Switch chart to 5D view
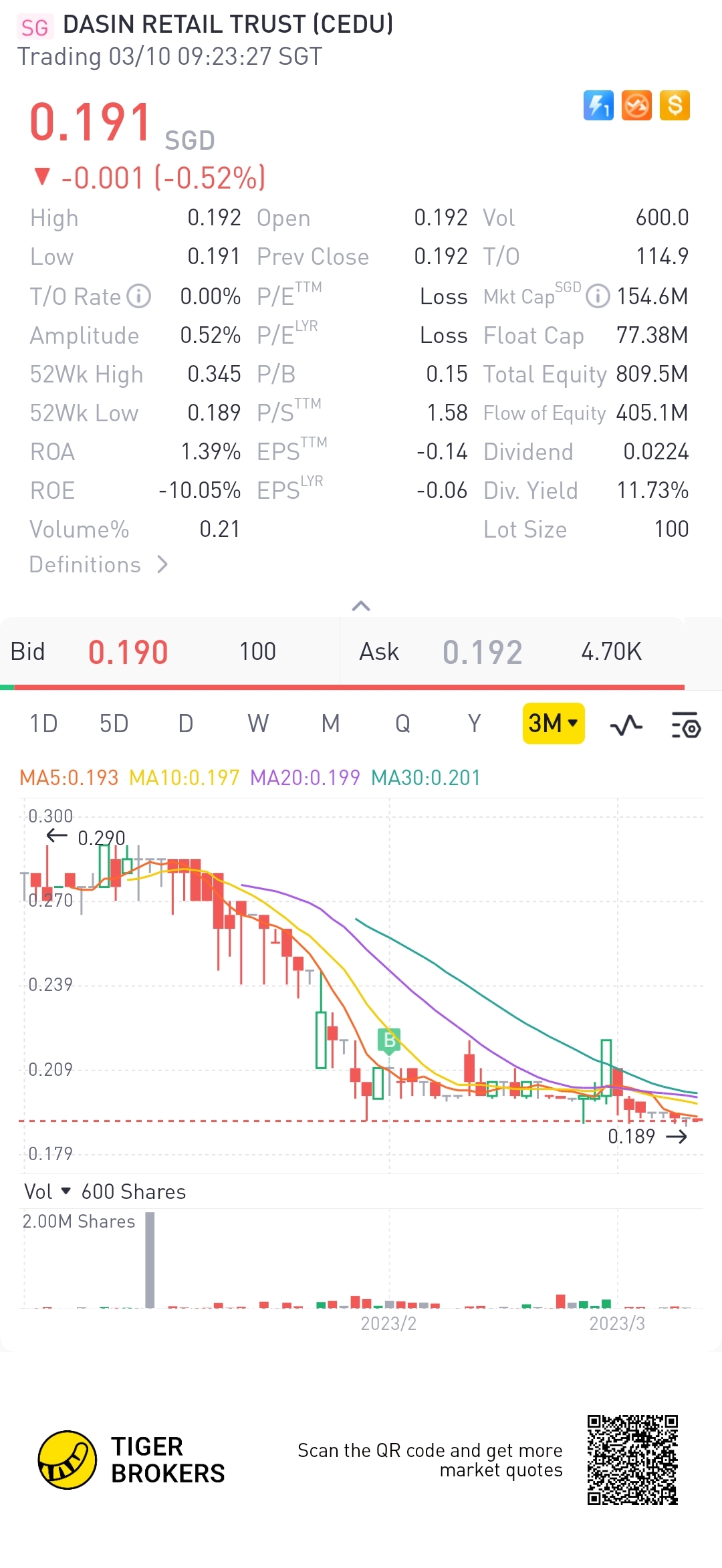722x1568 pixels. tap(114, 723)
